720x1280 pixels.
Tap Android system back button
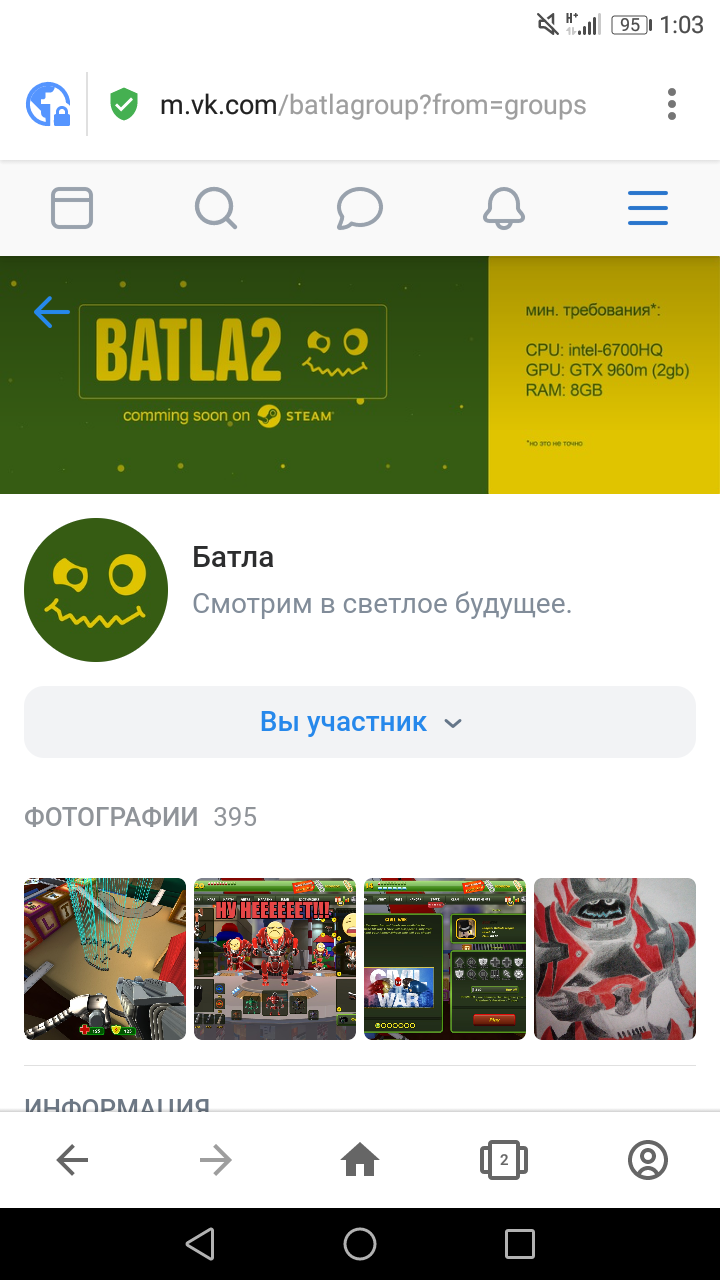[x=200, y=1244]
